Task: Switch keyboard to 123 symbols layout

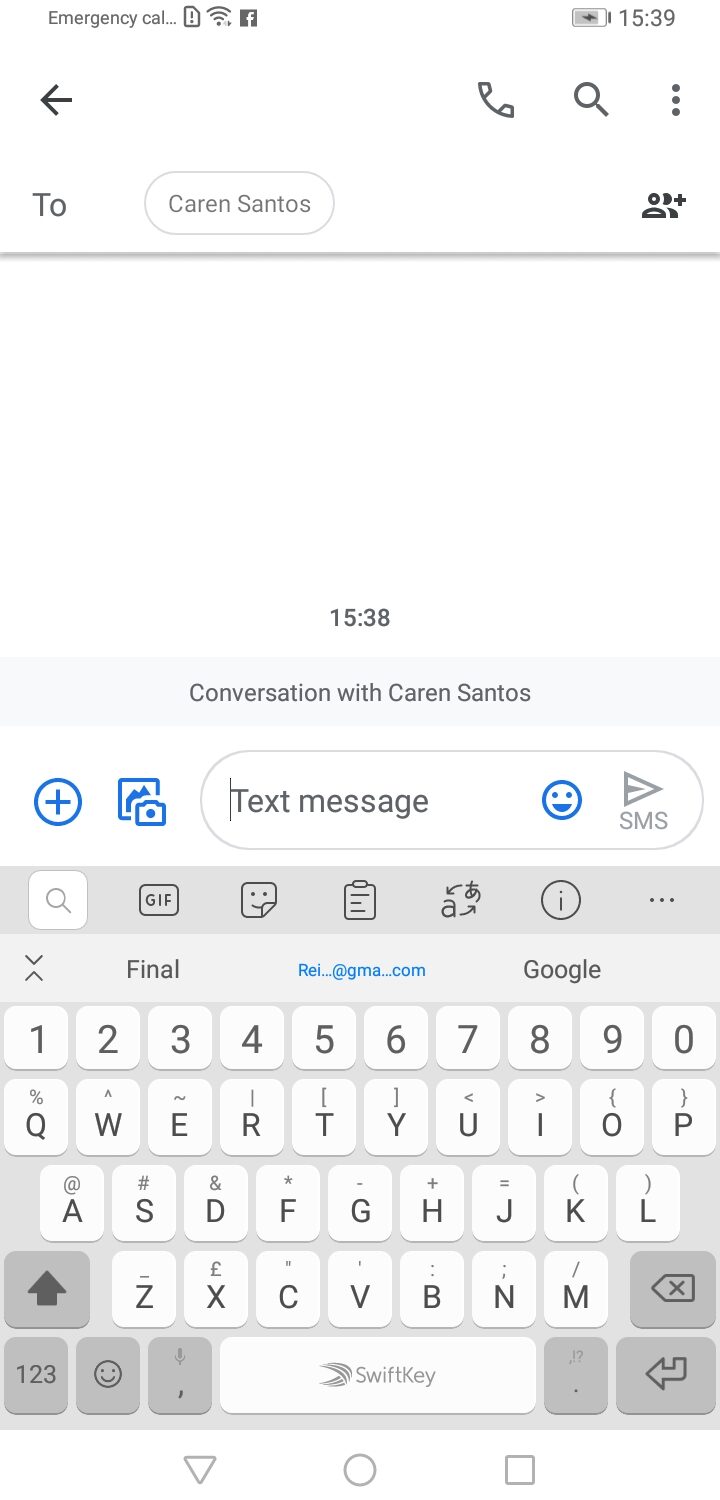Action: pos(36,1374)
